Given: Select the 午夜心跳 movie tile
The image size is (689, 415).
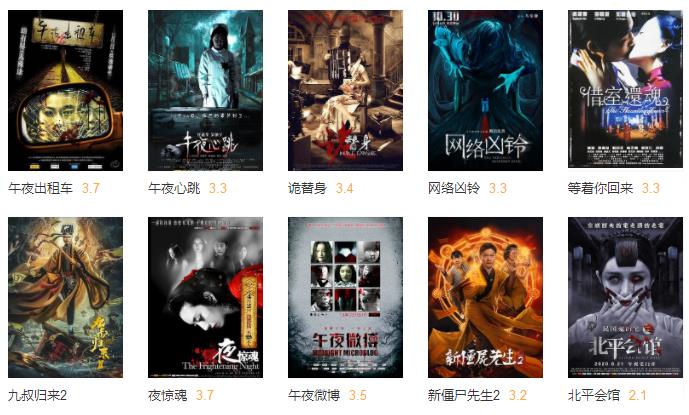Looking at the screenshot, I should [205, 91].
